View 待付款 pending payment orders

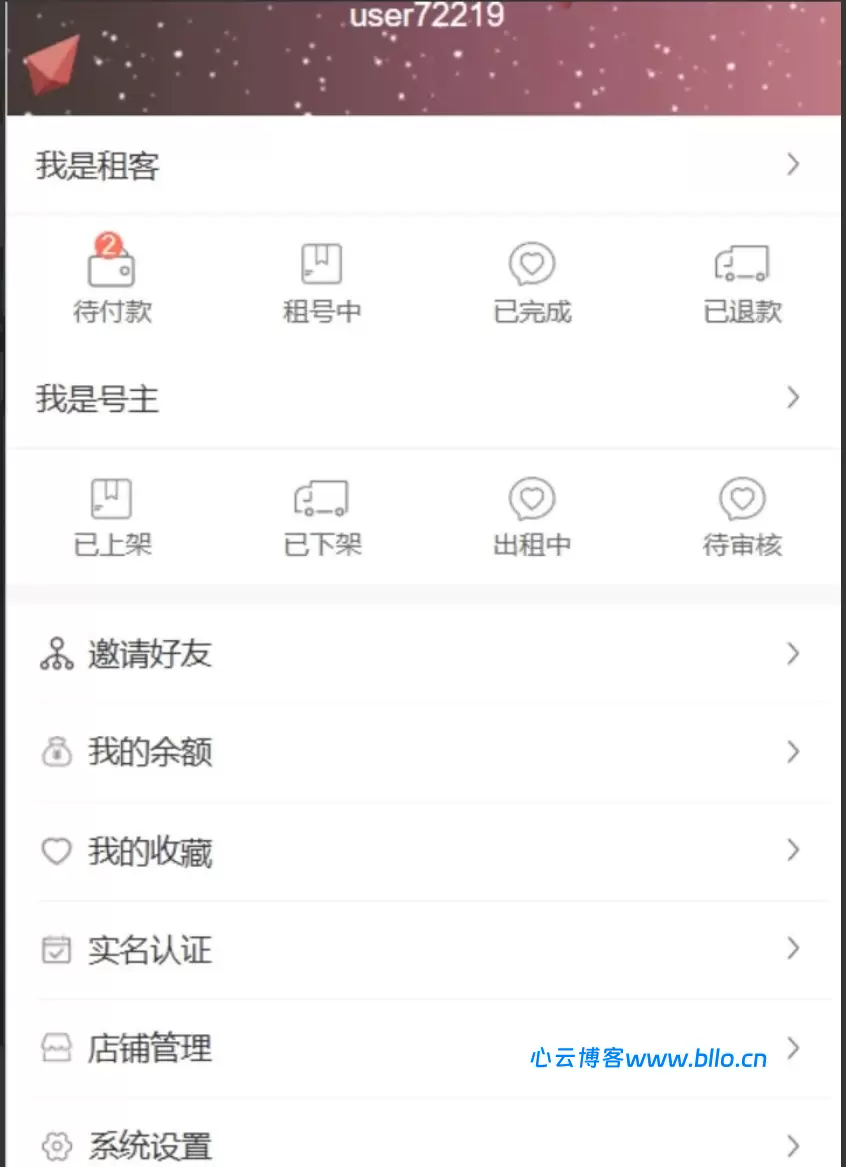click(112, 283)
